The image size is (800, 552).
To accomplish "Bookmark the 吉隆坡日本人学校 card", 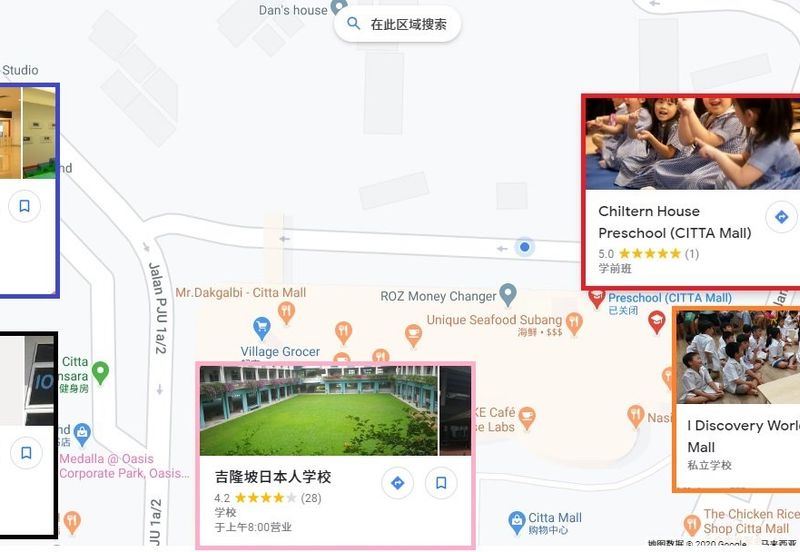I will 440,483.
